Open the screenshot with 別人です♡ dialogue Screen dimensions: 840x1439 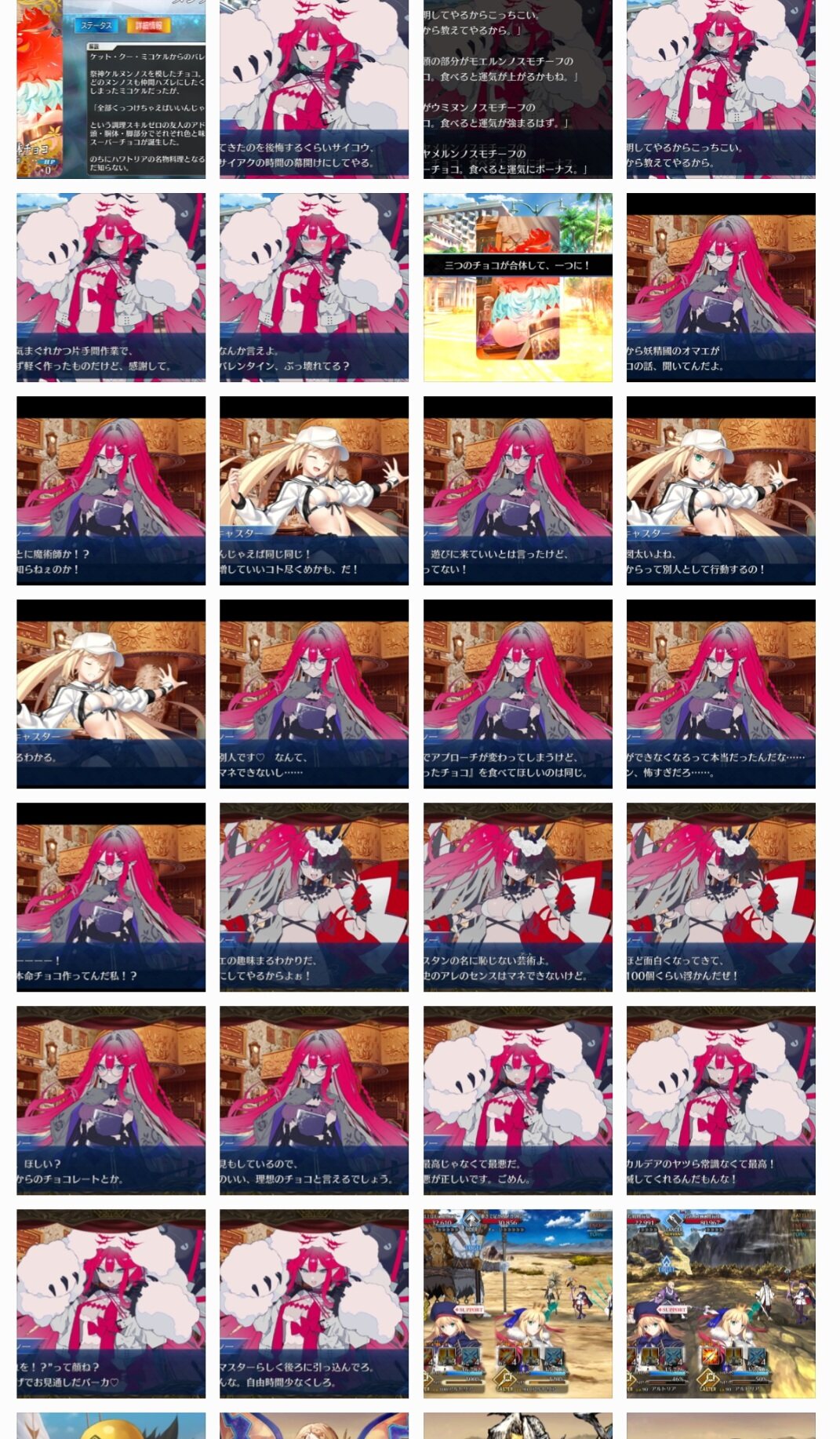pos(314,694)
